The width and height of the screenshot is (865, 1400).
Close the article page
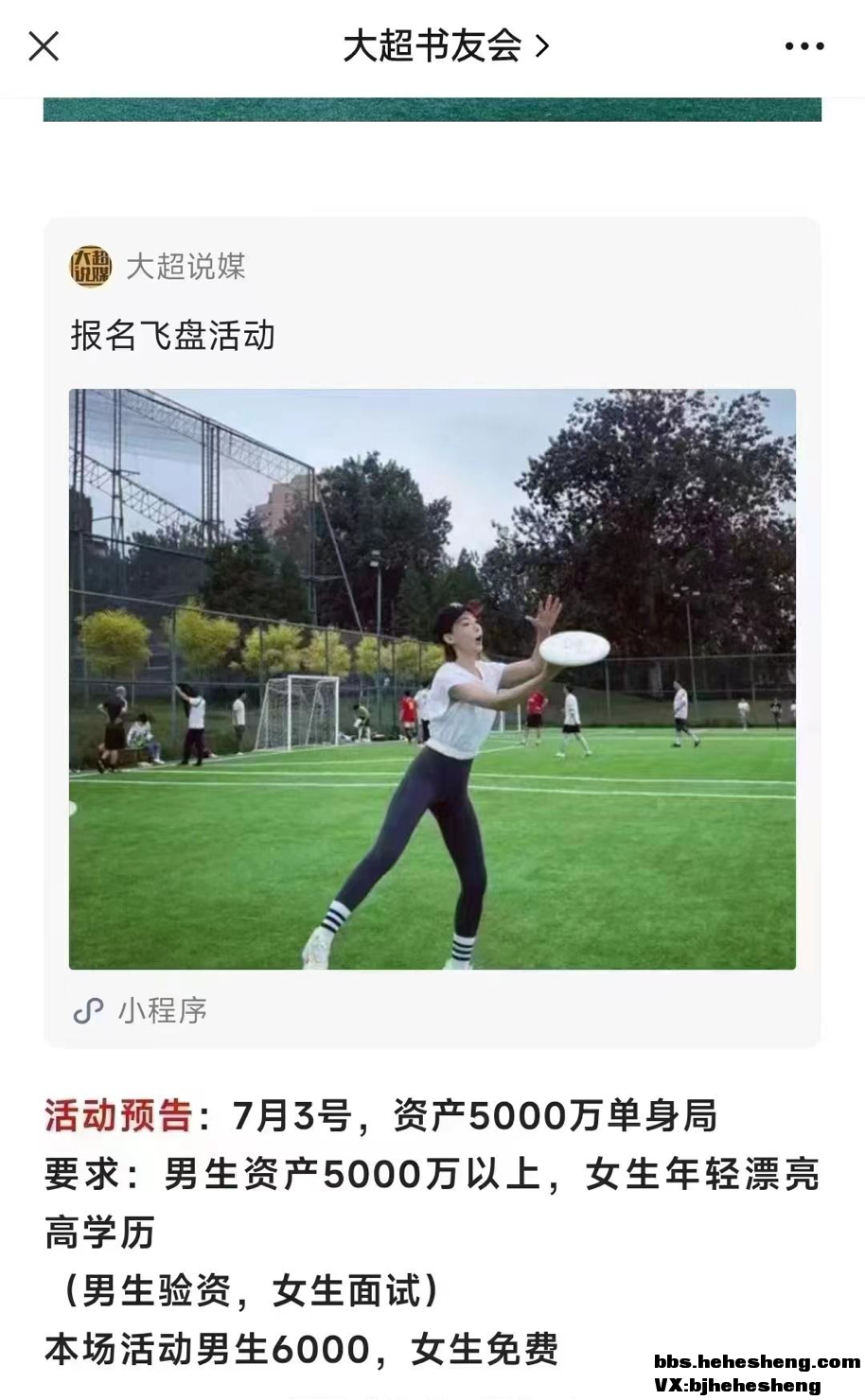[x=44, y=45]
